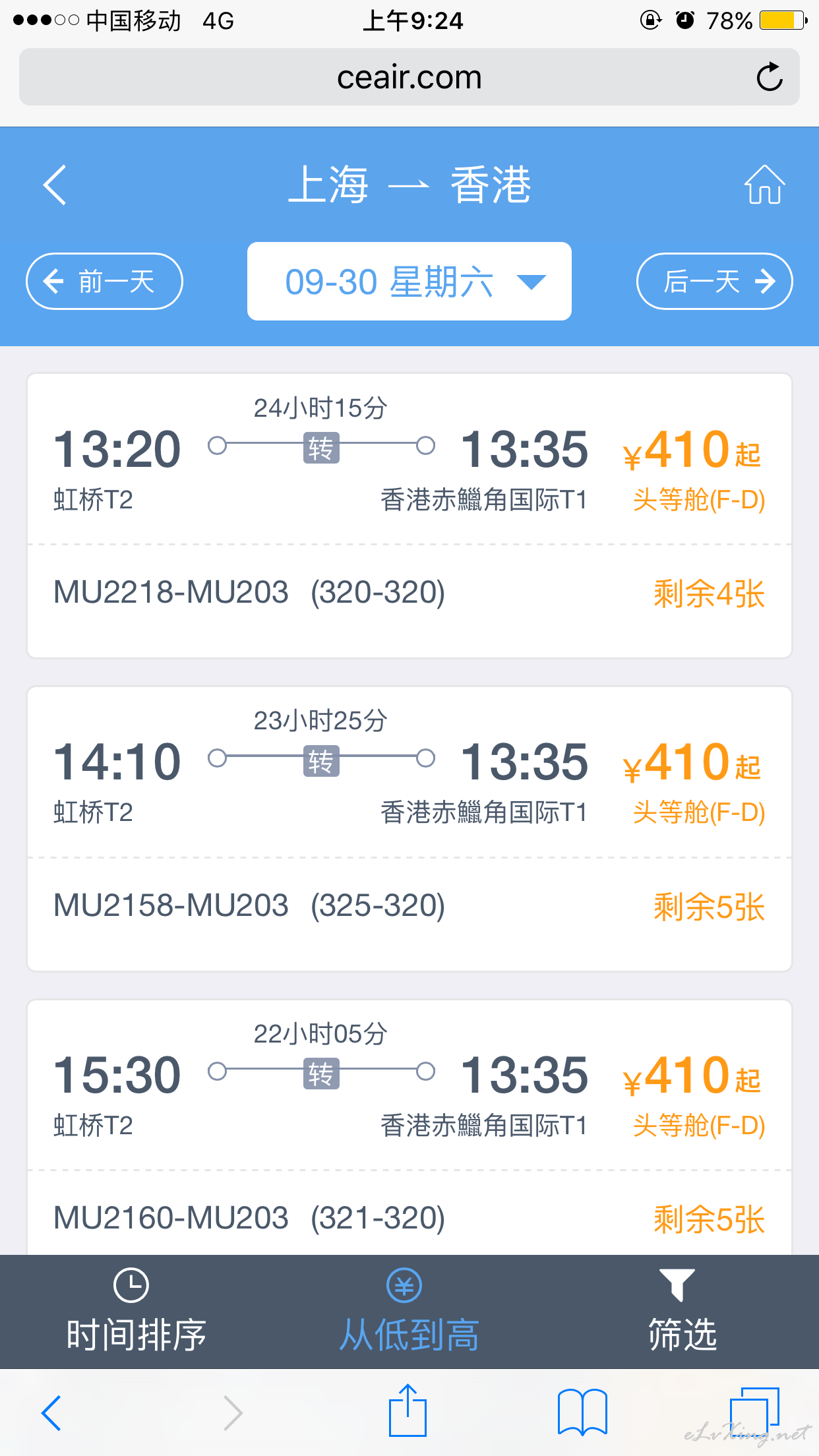
Task: Tap the ceair.com address bar
Action: [x=409, y=77]
